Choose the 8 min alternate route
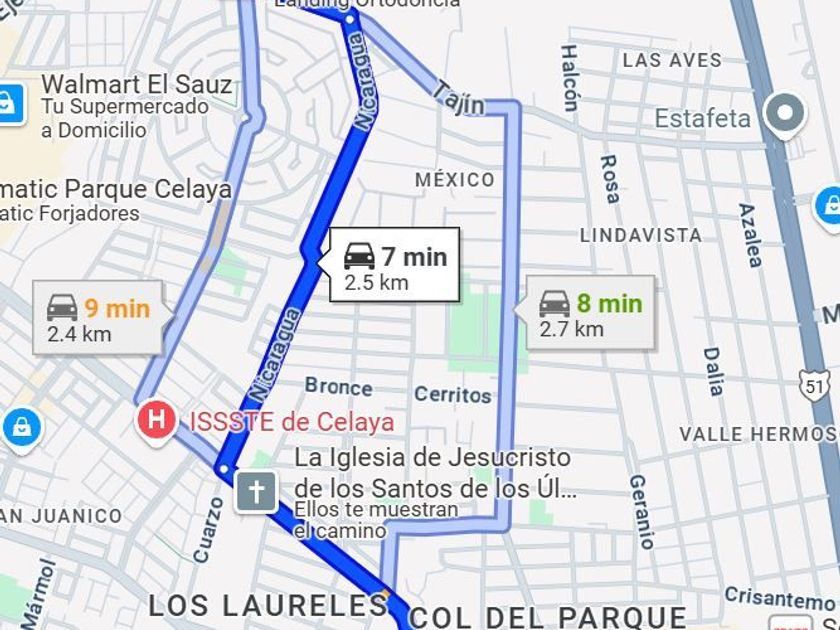 pyautogui.click(x=590, y=313)
